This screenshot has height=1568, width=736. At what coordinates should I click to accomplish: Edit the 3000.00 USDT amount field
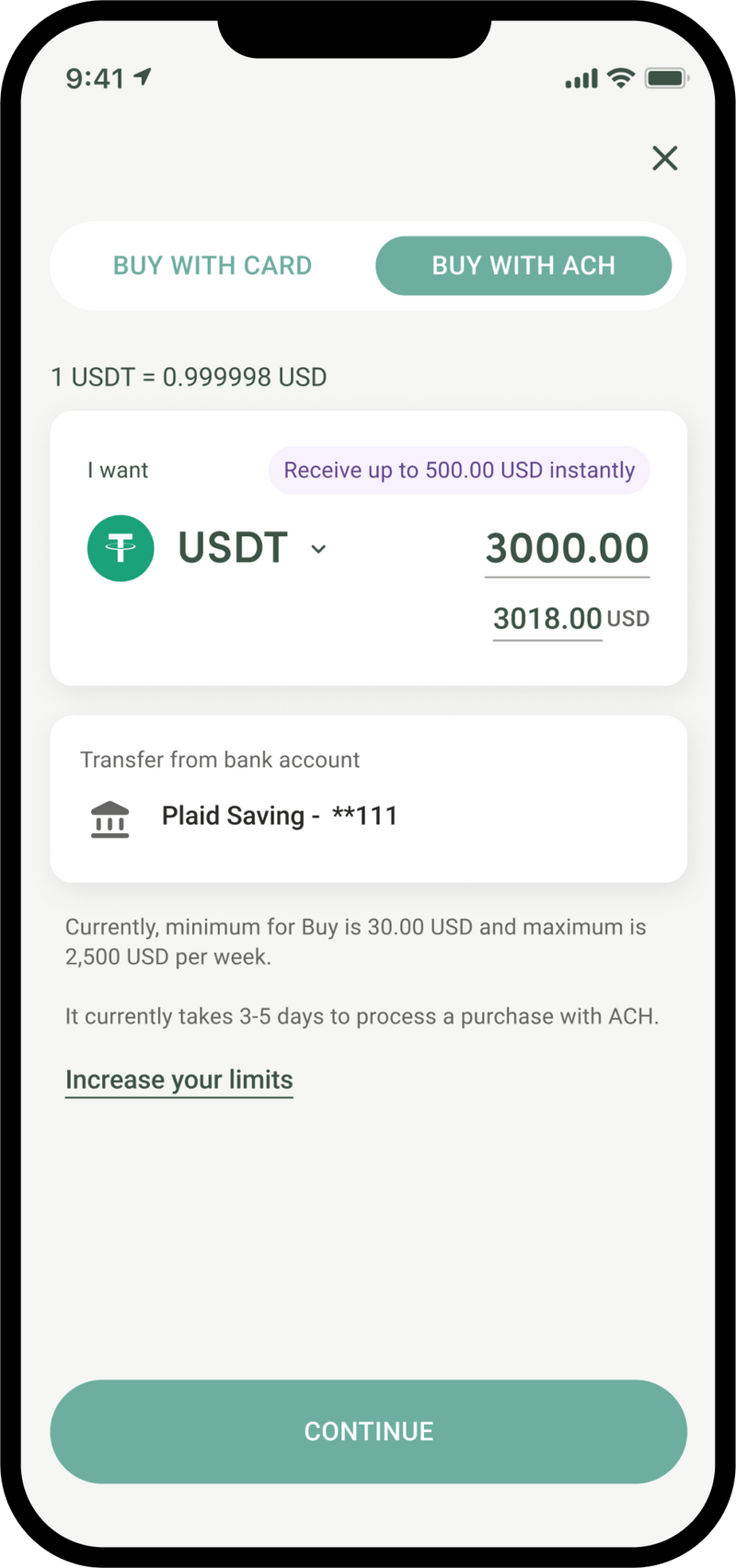pyautogui.click(x=567, y=547)
